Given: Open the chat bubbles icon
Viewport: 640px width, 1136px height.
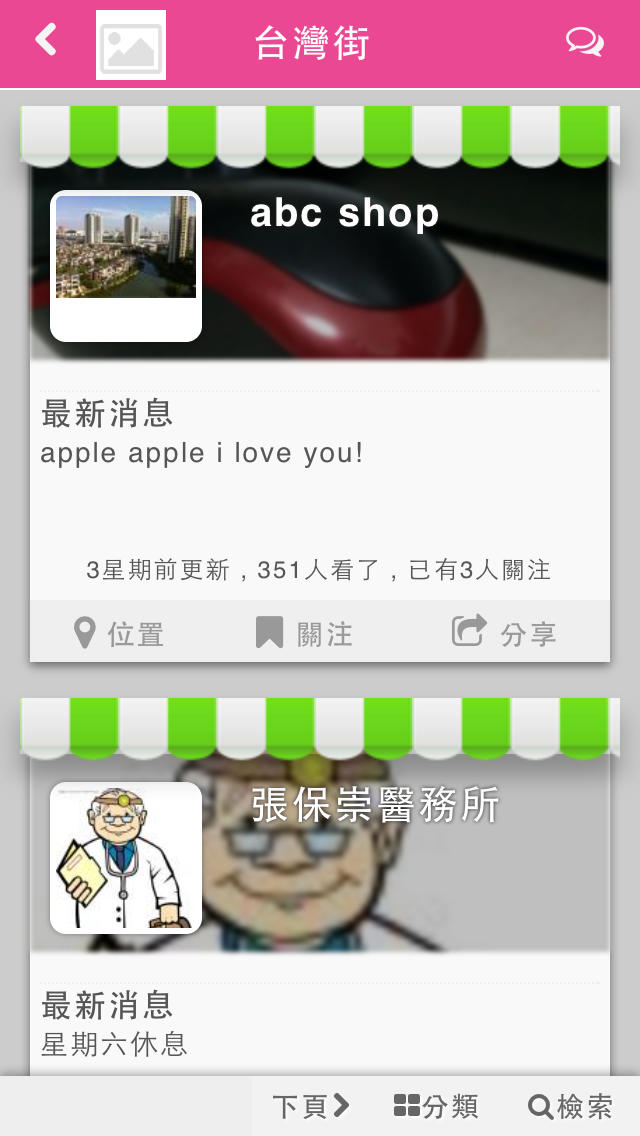Looking at the screenshot, I should coord(585,42).
